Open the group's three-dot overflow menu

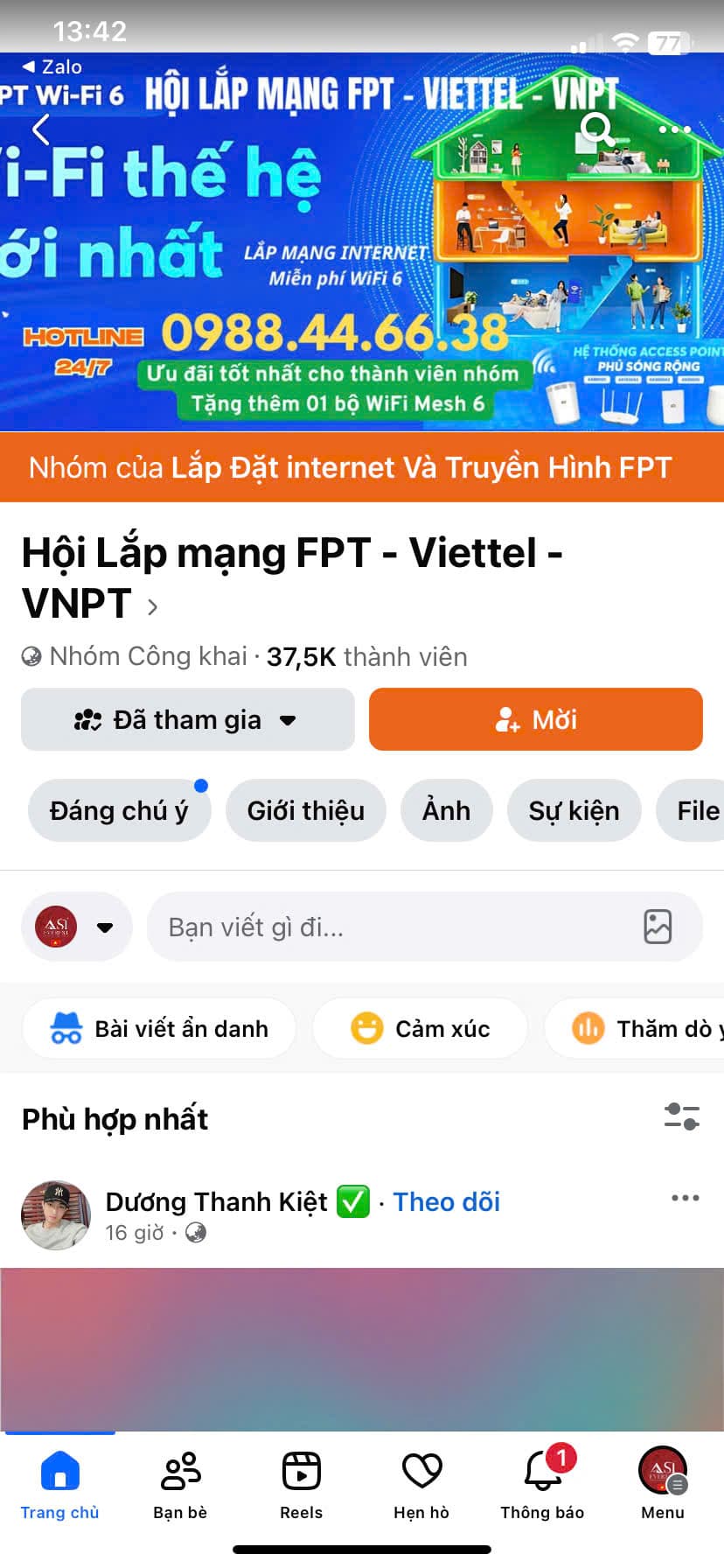click(x=674, y=129)
